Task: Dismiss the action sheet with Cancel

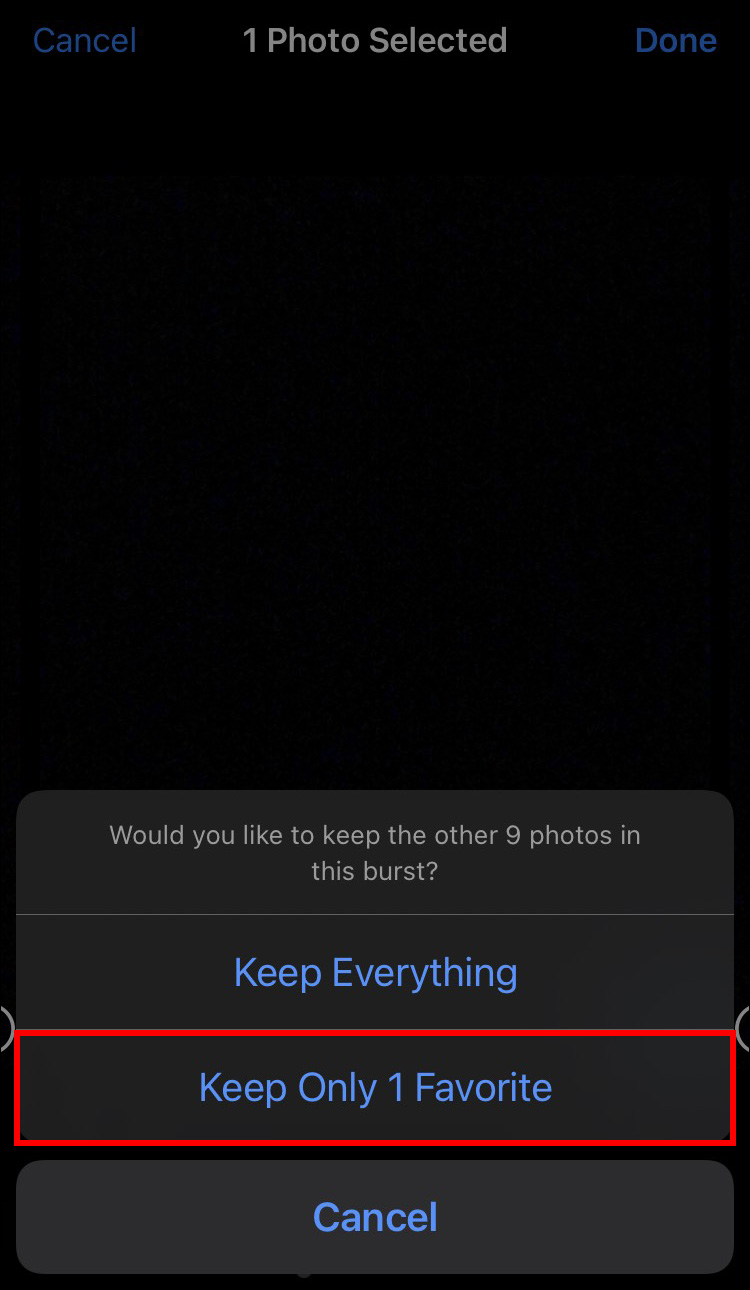Action: coord(375,1217)
